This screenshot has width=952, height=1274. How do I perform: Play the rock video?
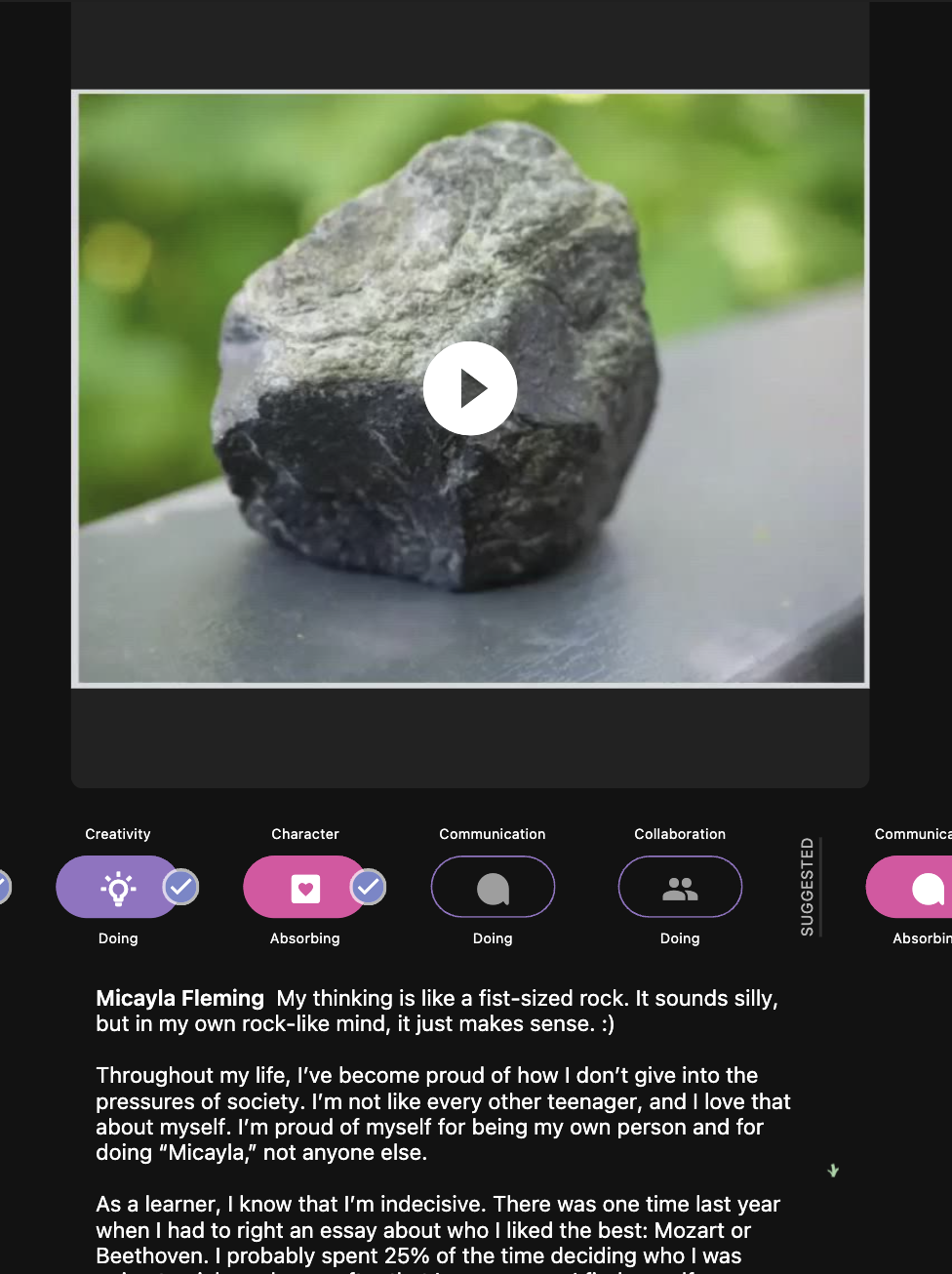point(470,388)
